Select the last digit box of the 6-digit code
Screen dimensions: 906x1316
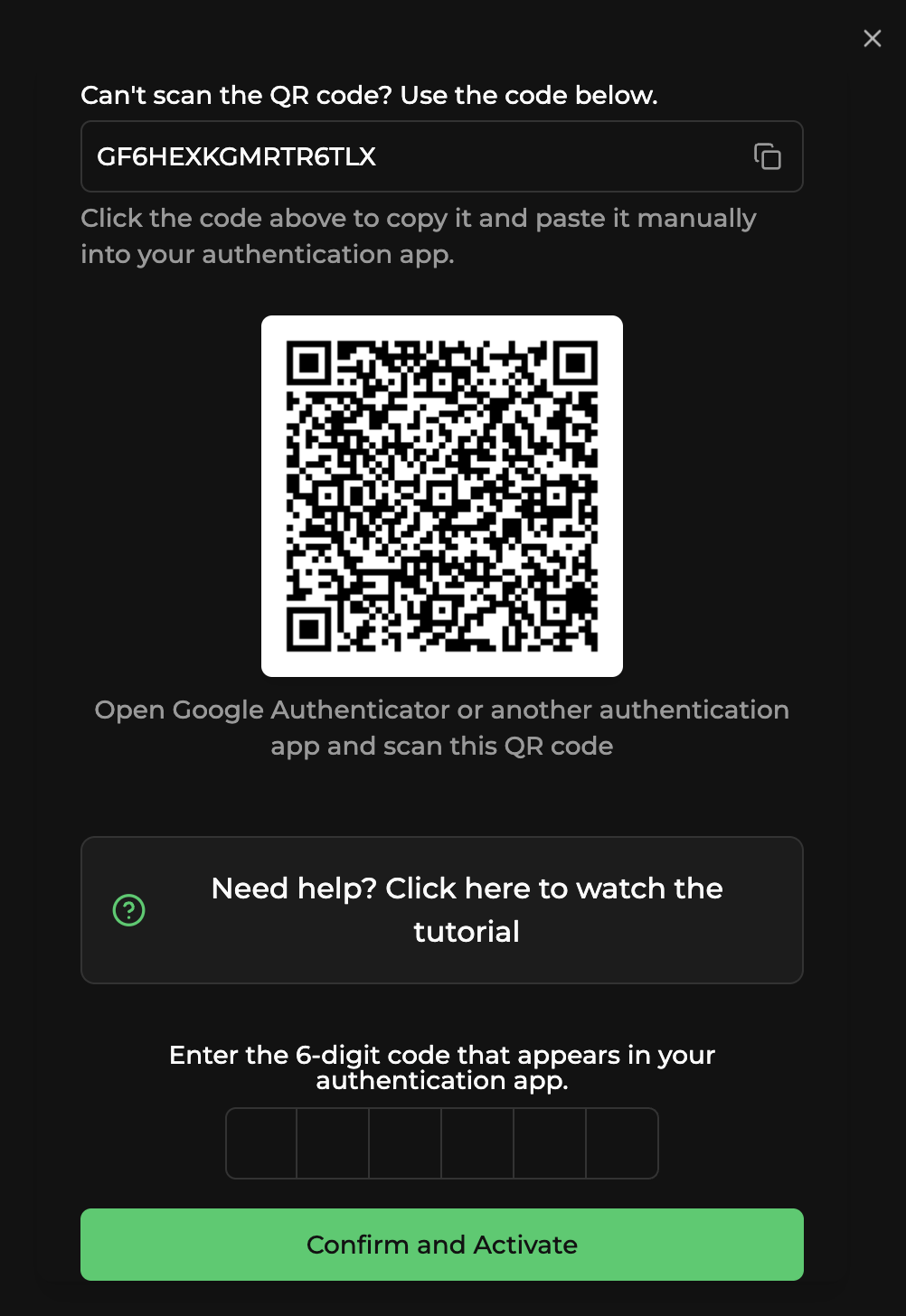[x=622, y=1143]
